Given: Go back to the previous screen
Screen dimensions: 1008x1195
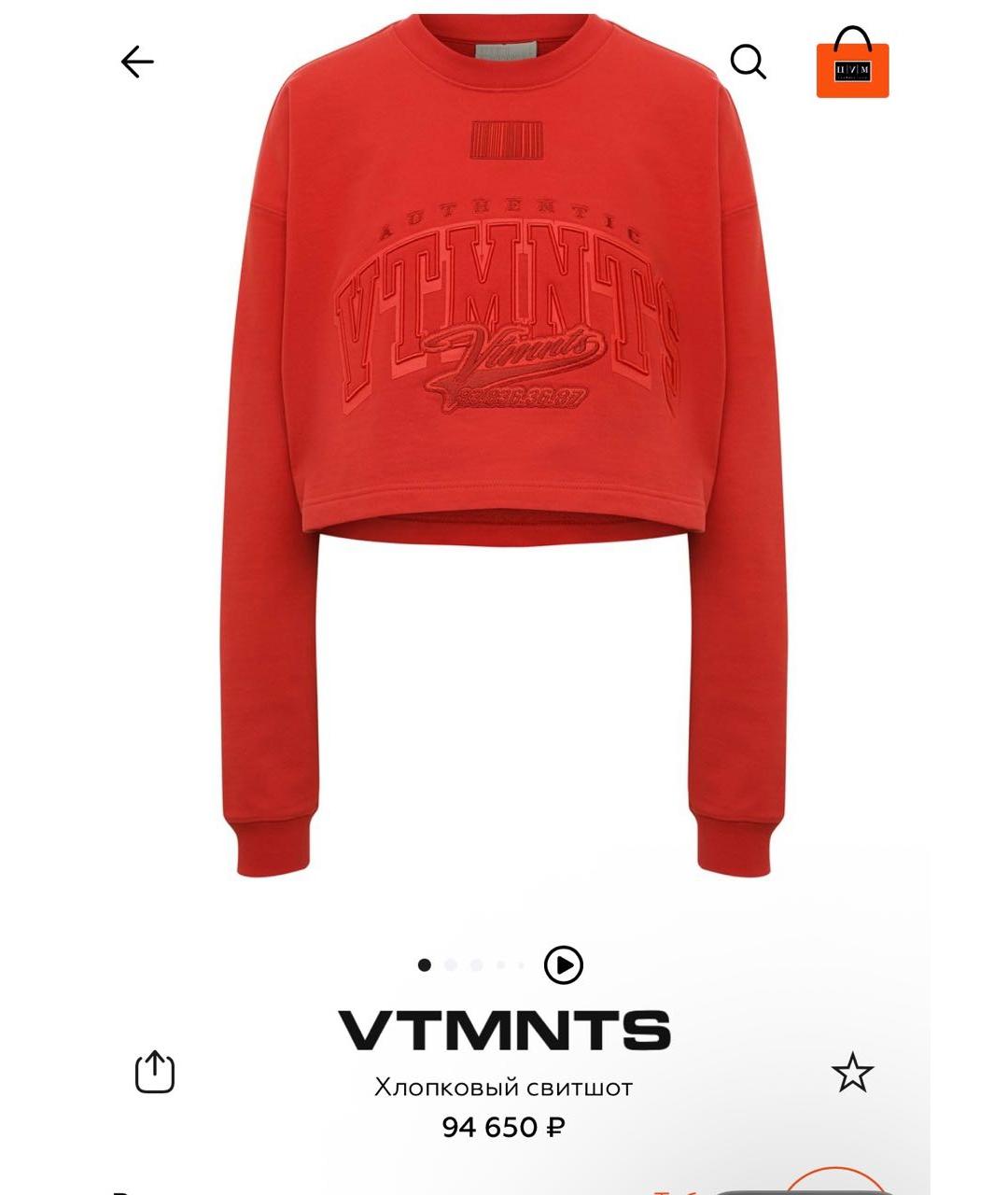Looking at the screenshot, I should 137,63.
